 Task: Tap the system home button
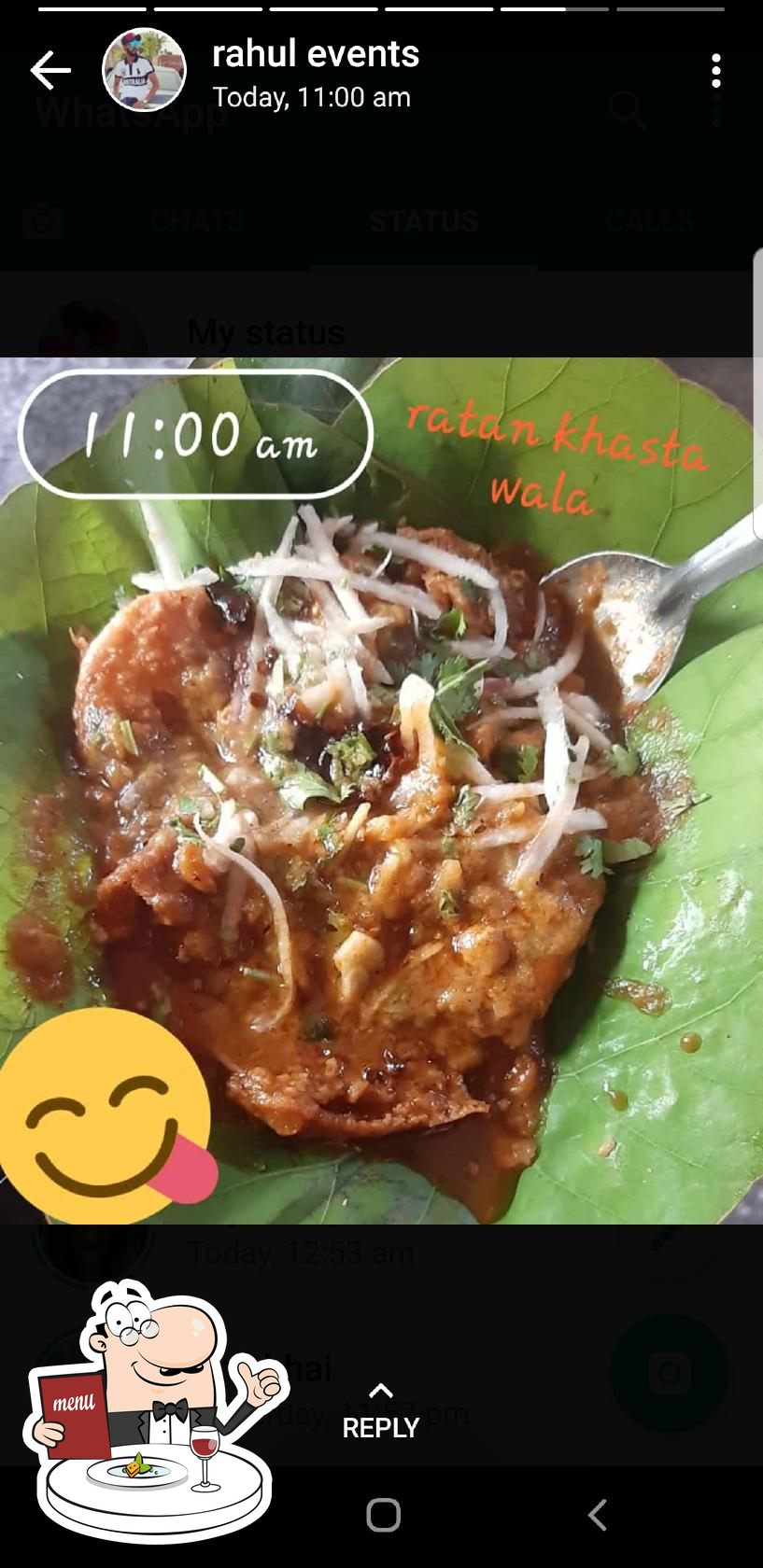click(x=383, y=1515)
